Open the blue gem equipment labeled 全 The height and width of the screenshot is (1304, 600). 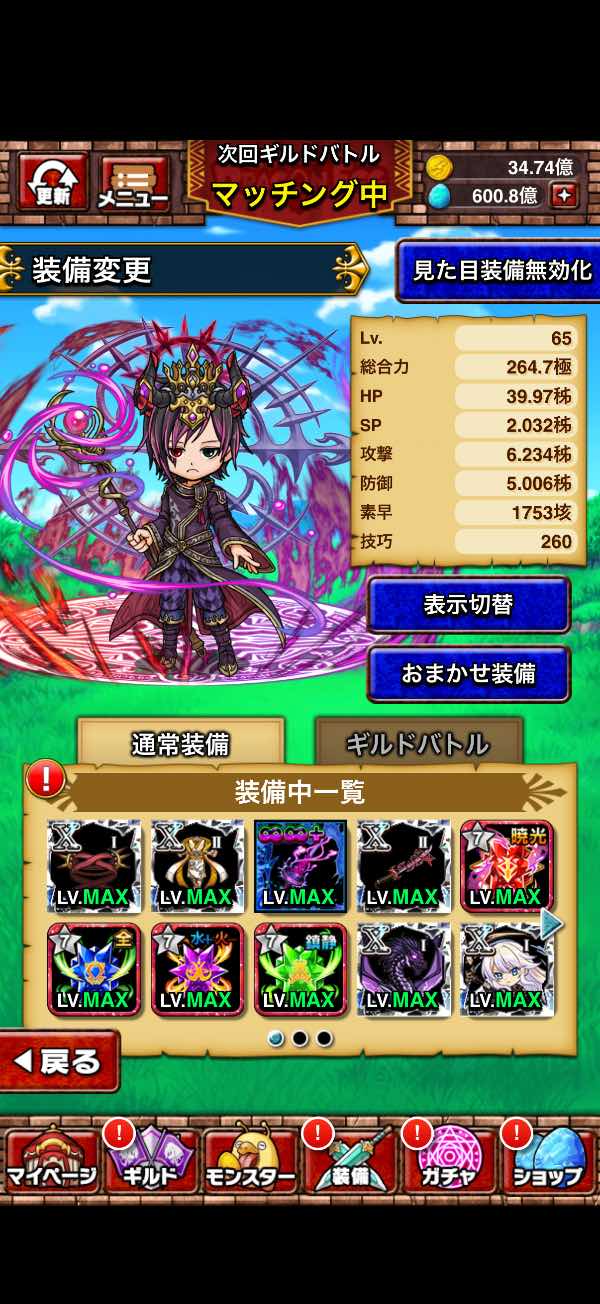93,969
